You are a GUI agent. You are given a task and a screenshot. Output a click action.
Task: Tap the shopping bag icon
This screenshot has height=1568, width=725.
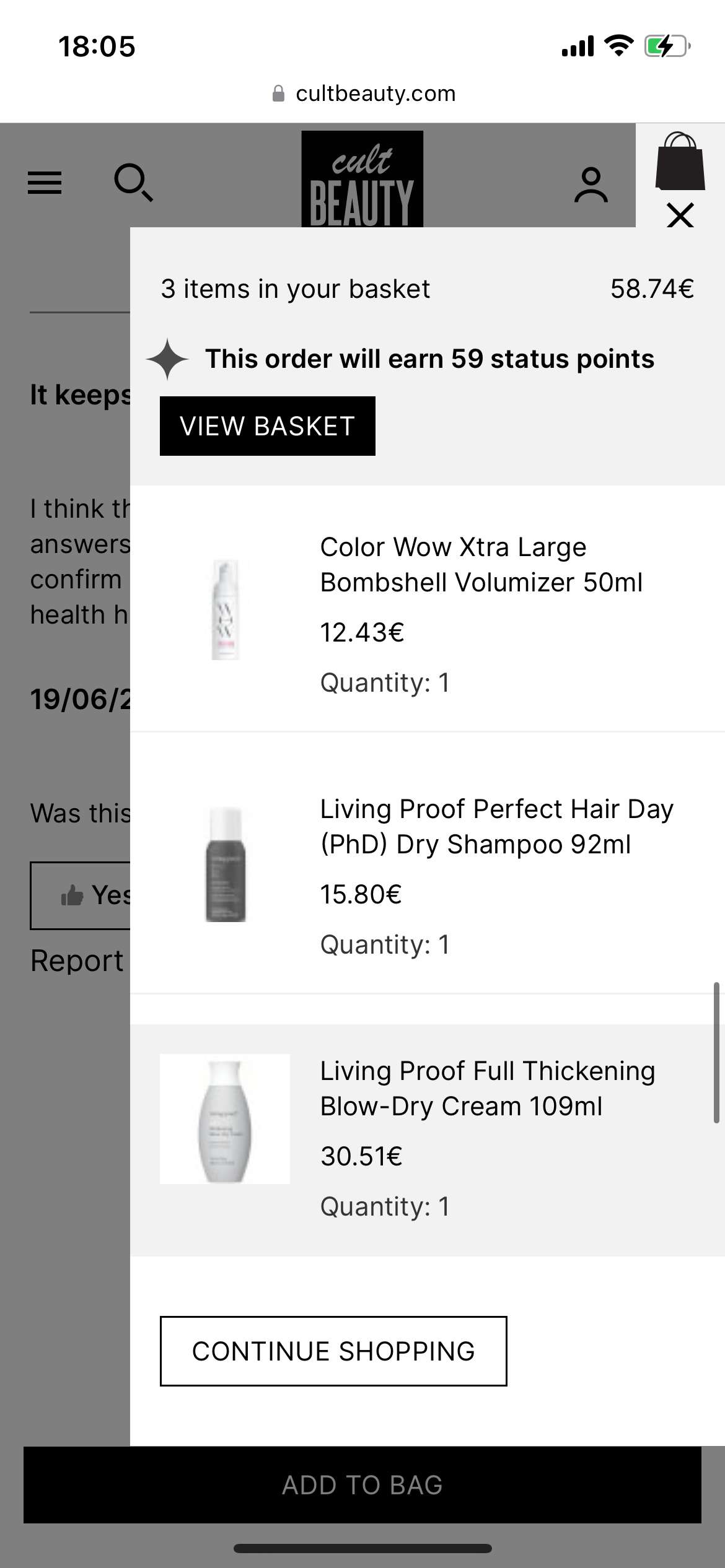pos(680,162)
